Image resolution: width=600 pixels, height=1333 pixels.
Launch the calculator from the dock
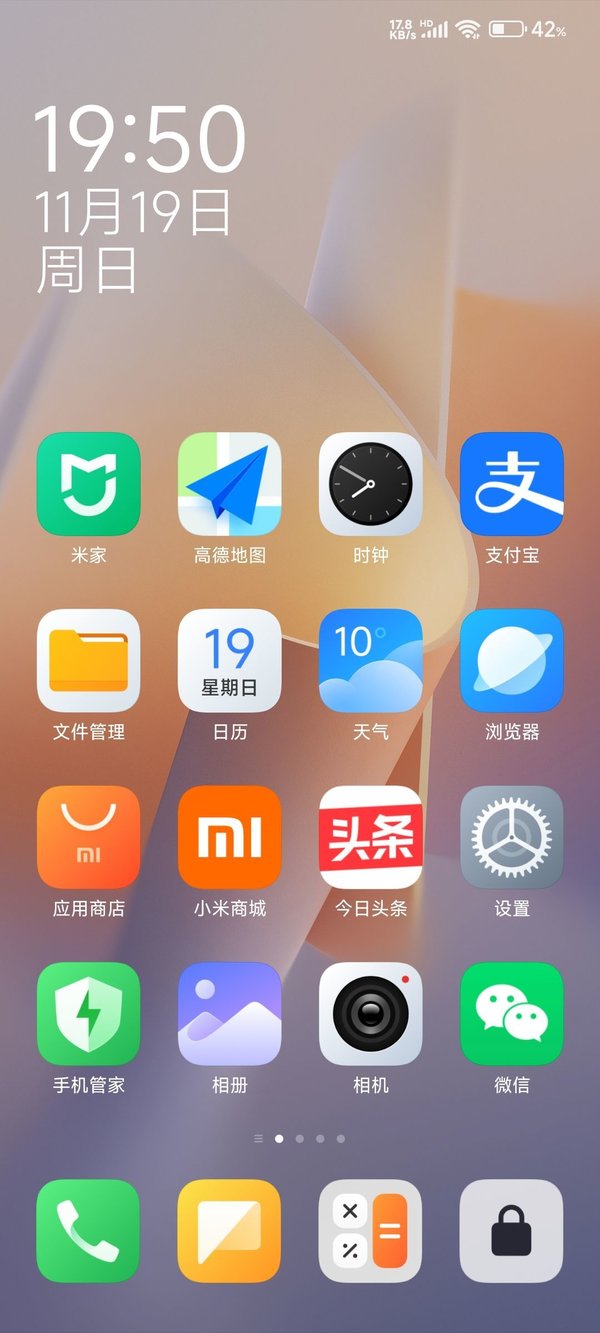370,1231
